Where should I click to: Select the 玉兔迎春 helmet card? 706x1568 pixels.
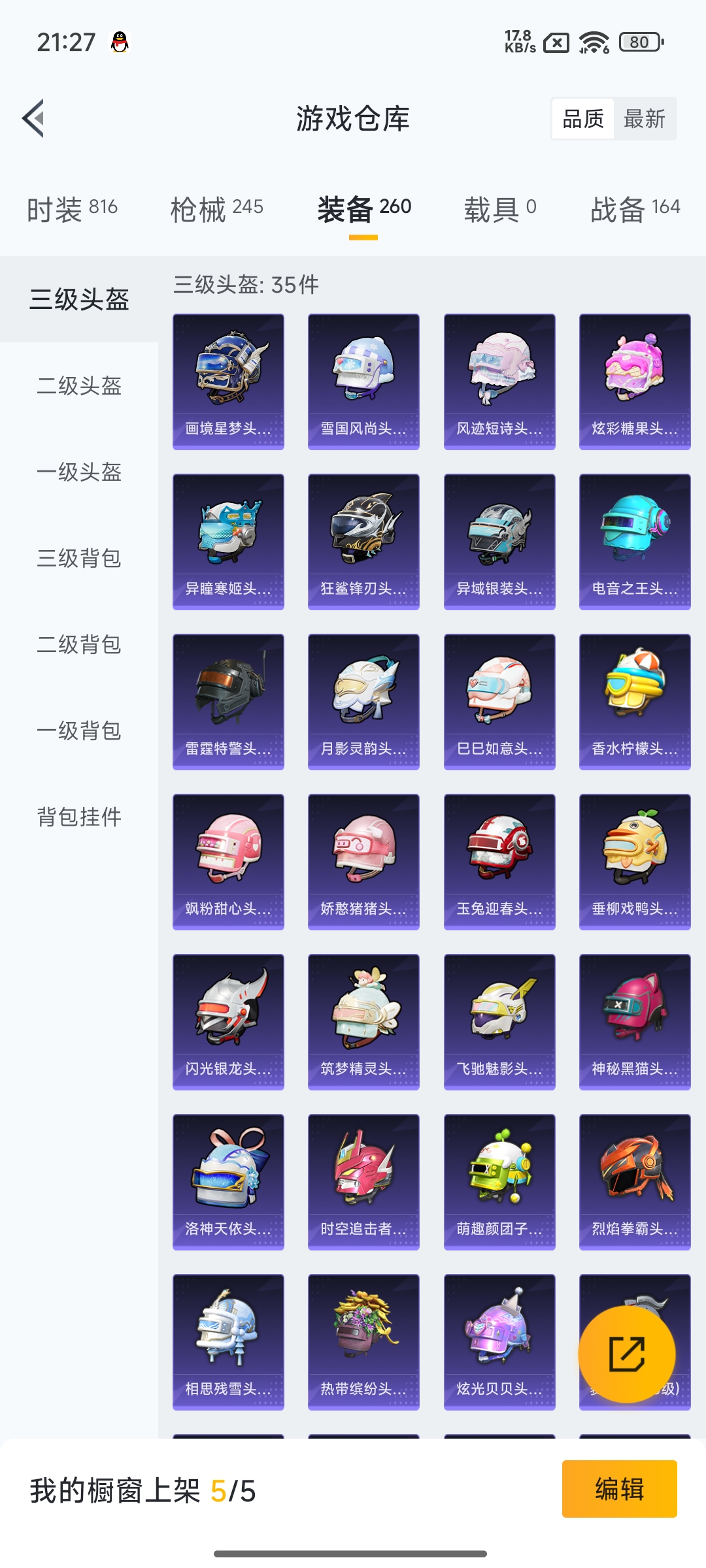pos(498,861)
